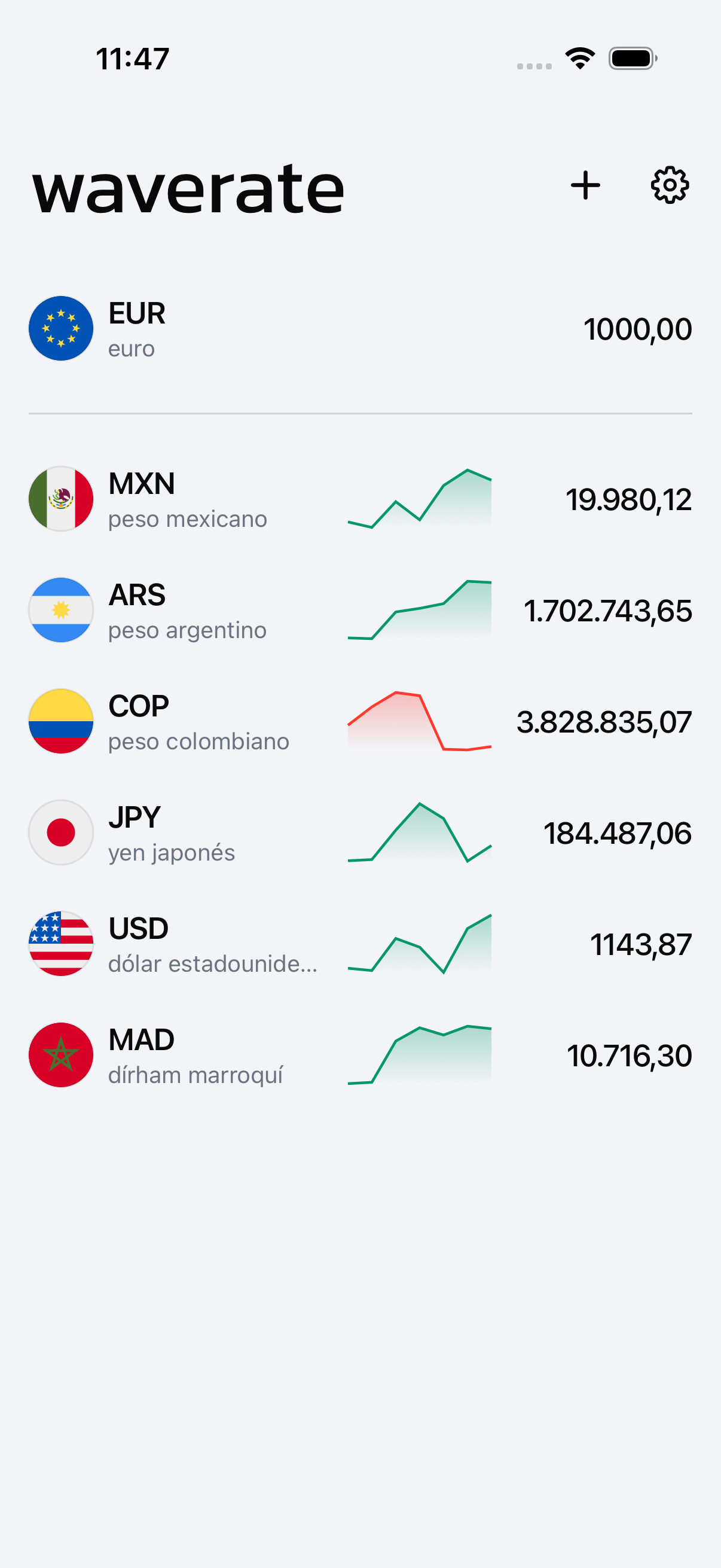Open the JPY yen japonés row
The width and height of the screenshot is (721, 1568).
[360, 832]
